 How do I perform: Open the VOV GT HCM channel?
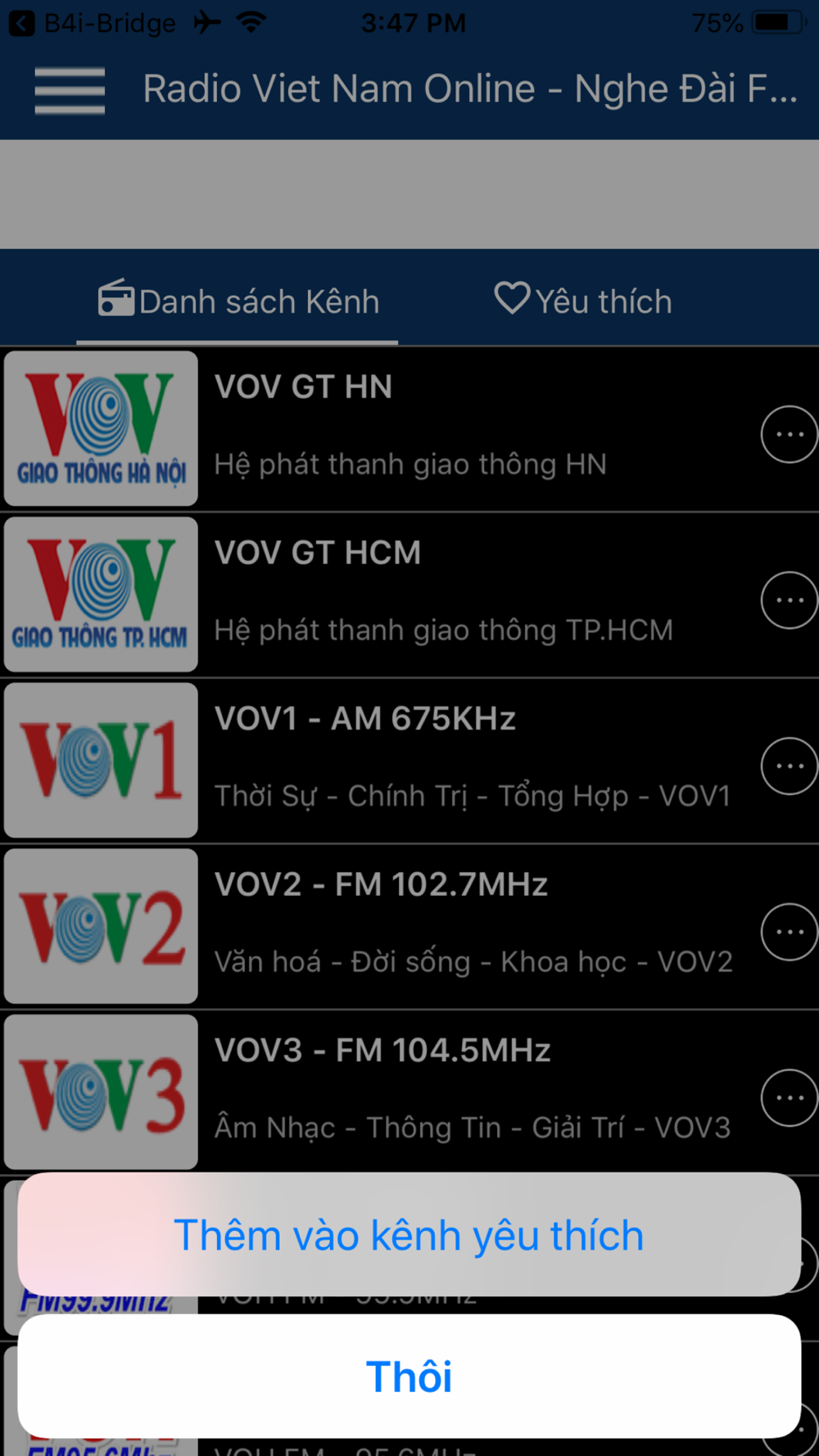pos(409,595)
